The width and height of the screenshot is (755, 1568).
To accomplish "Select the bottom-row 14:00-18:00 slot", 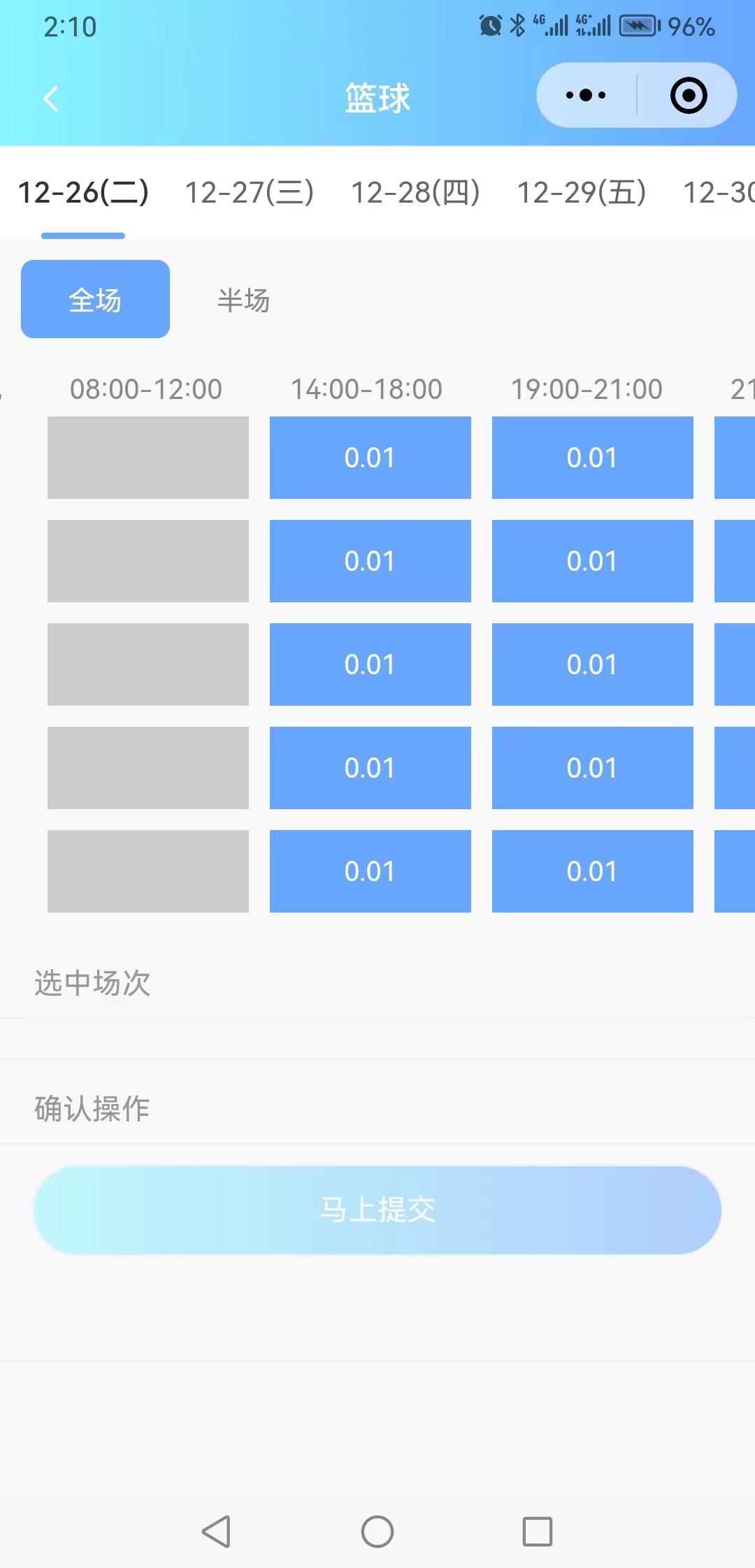I will pyautogui.click(x=370, y=871).
